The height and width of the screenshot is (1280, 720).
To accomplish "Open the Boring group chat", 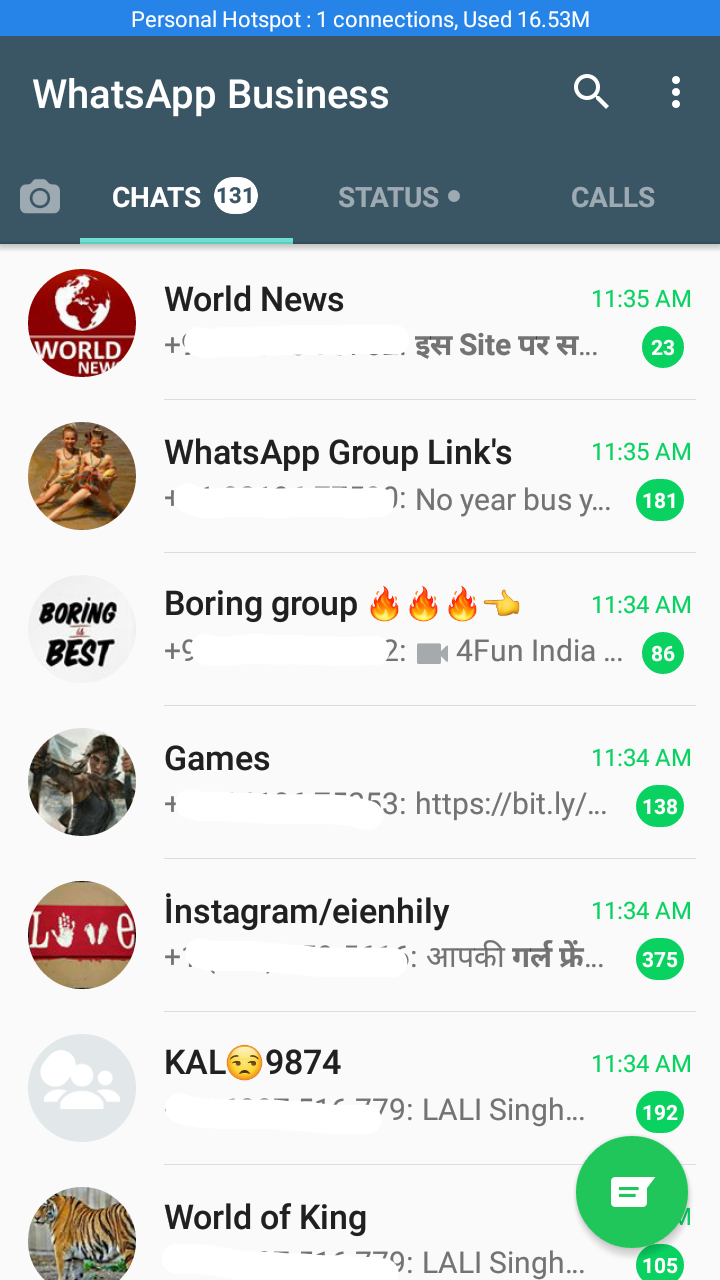I will point(400,629).
